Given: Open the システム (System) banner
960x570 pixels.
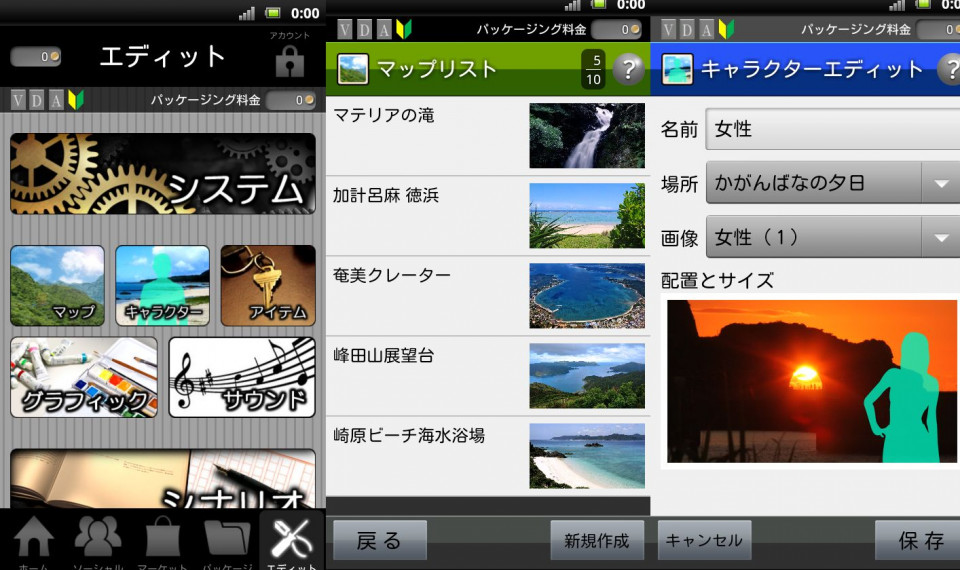Looking at the screenshot, I should click(x=163, y=174).
